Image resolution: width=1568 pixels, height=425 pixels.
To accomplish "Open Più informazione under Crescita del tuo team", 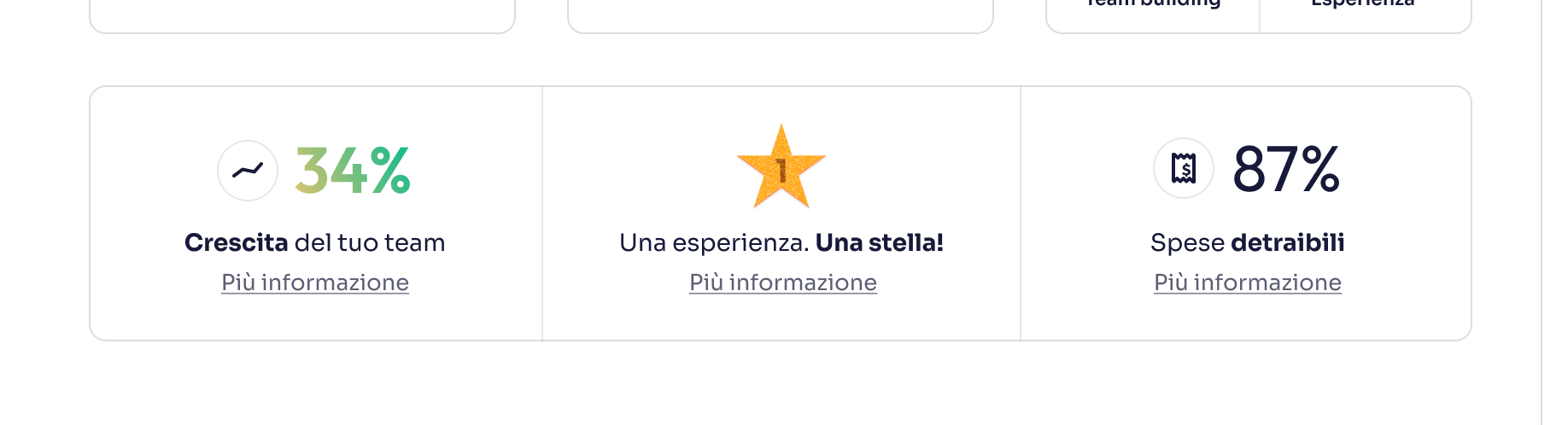I will coord(315,282).
